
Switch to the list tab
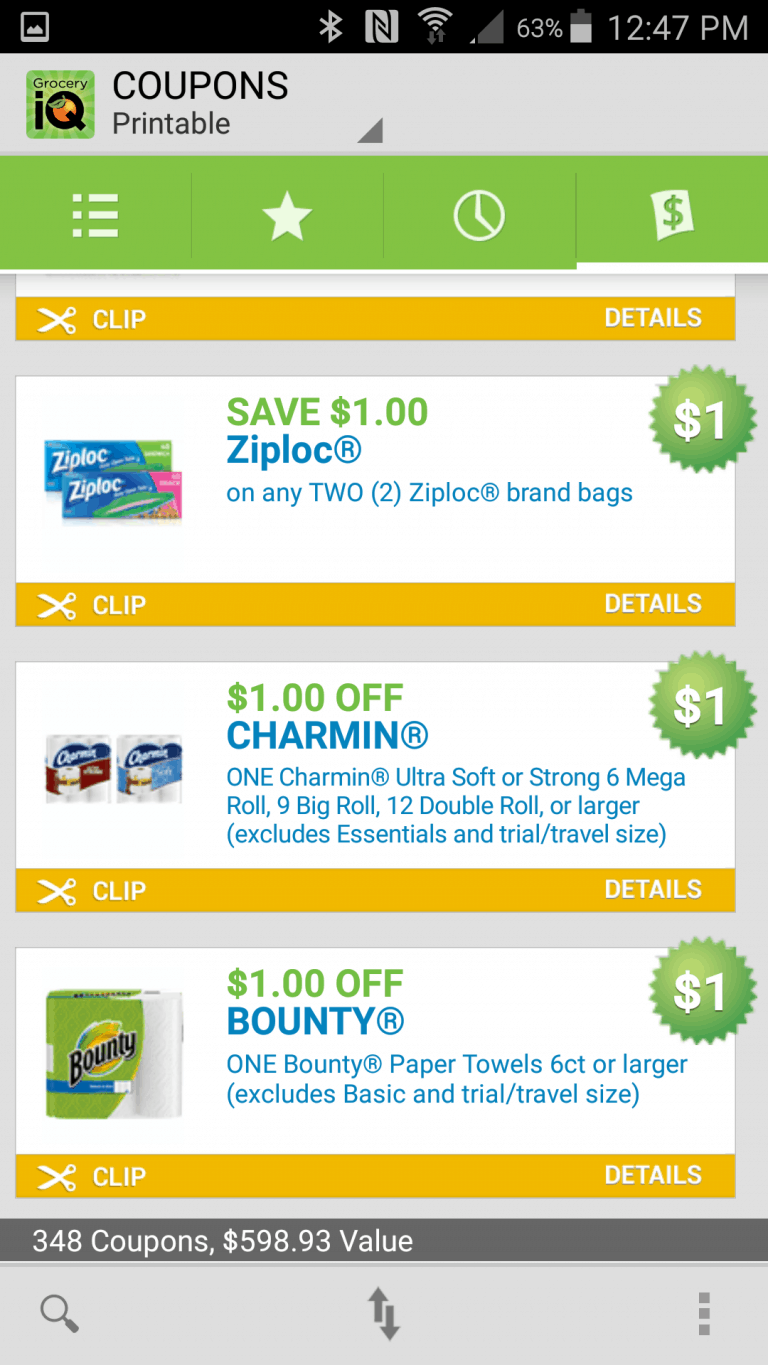pos(96,215)
